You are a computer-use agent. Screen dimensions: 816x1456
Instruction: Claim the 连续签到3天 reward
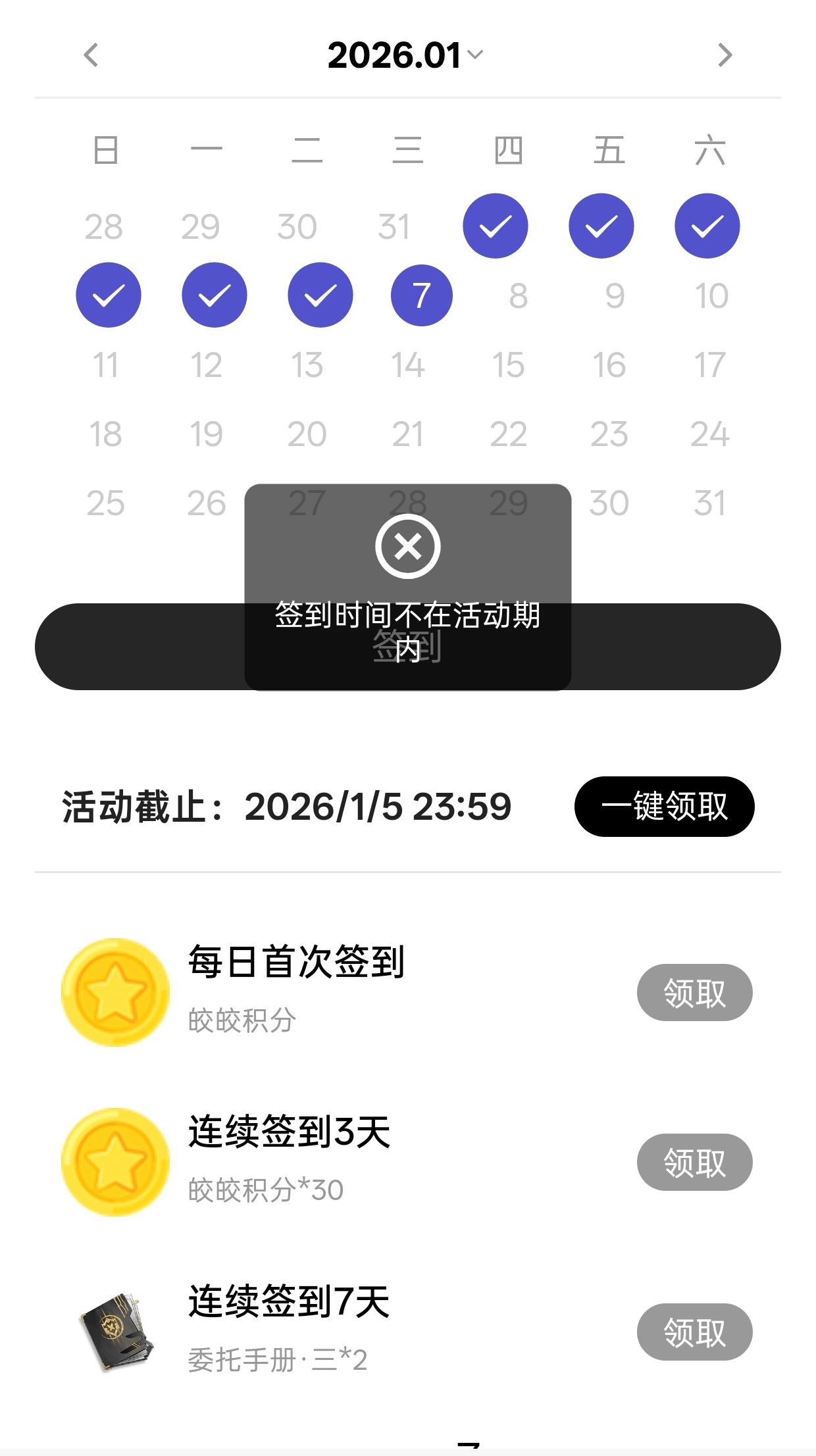click(x=694, y=1163)
